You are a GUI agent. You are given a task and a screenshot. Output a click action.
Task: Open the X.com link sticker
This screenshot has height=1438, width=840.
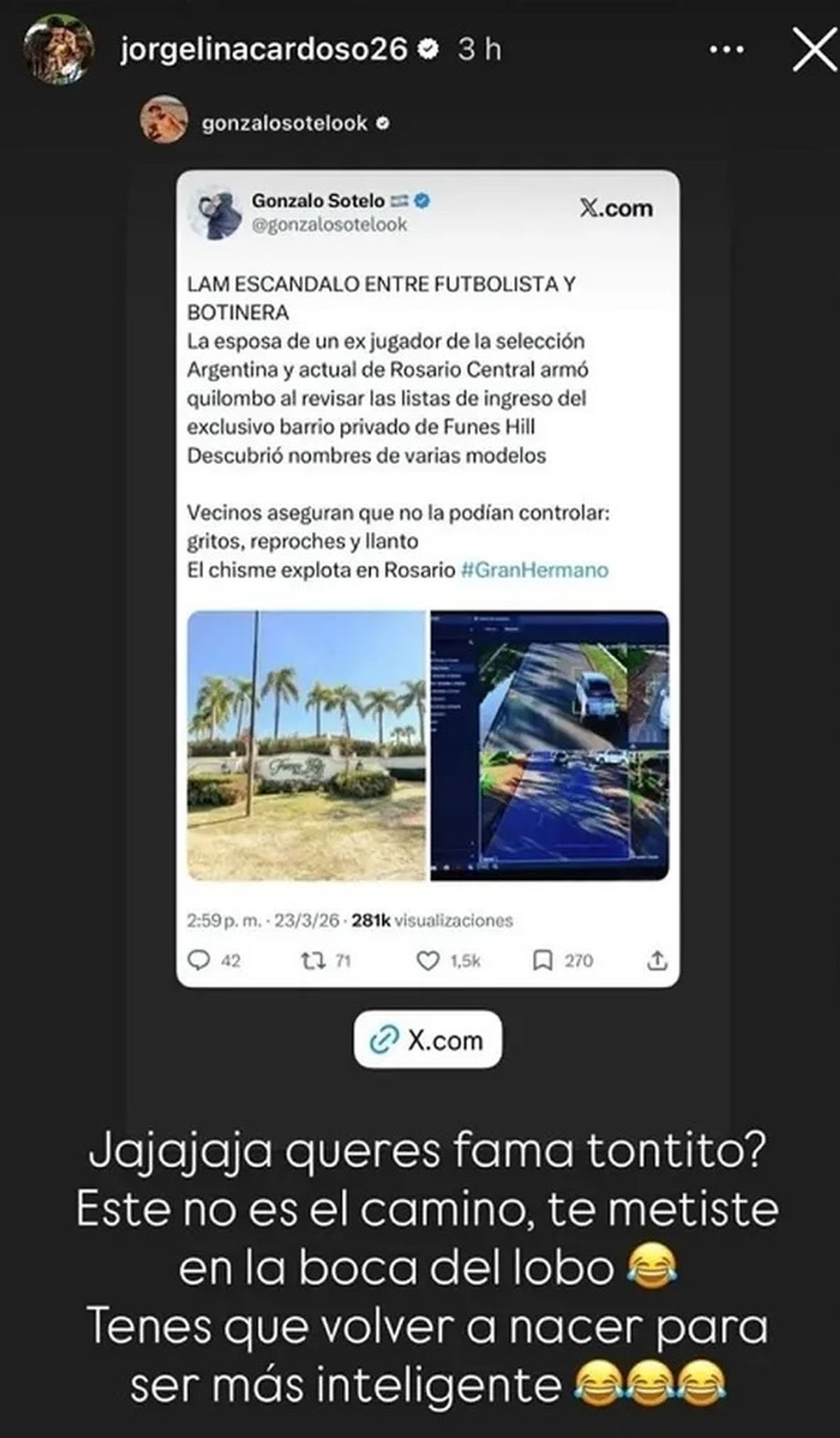pyautogui.click(x=428, y=1040)
